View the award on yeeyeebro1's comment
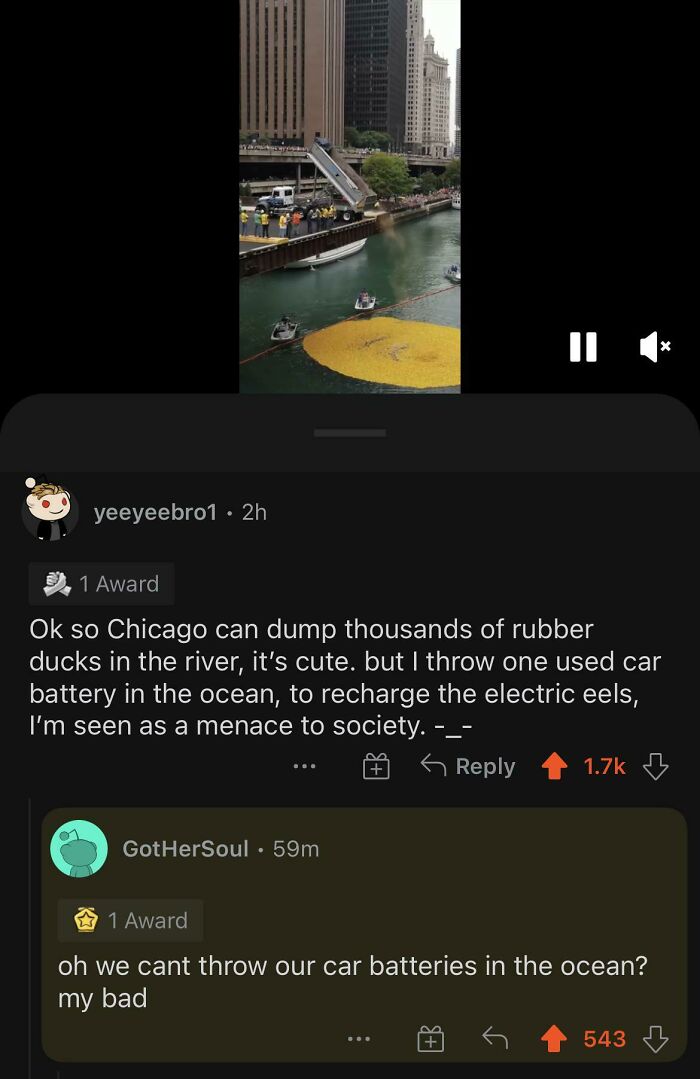Screen dimensions: 700x1079 [102, 584]
